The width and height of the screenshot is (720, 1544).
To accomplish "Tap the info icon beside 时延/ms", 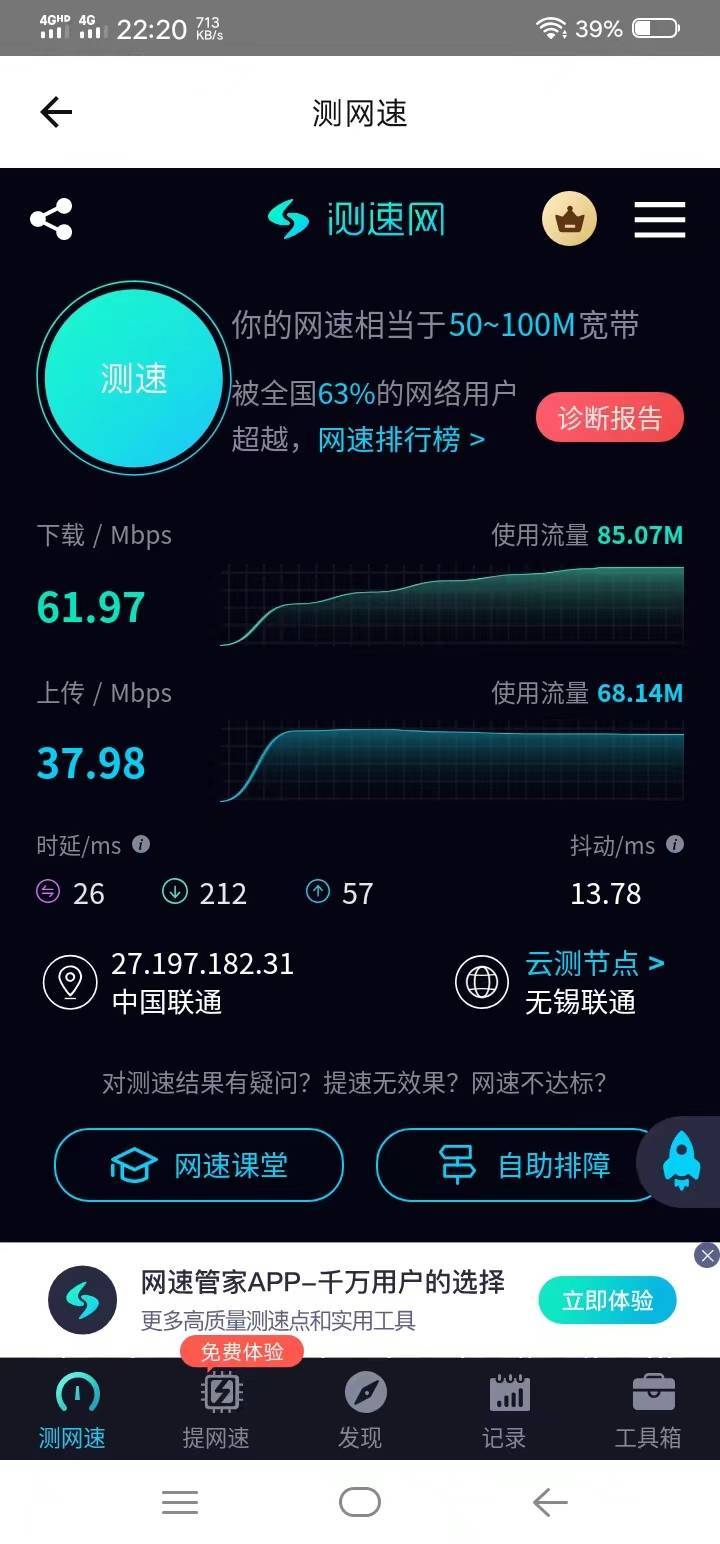I will click(x=141, y=844).
